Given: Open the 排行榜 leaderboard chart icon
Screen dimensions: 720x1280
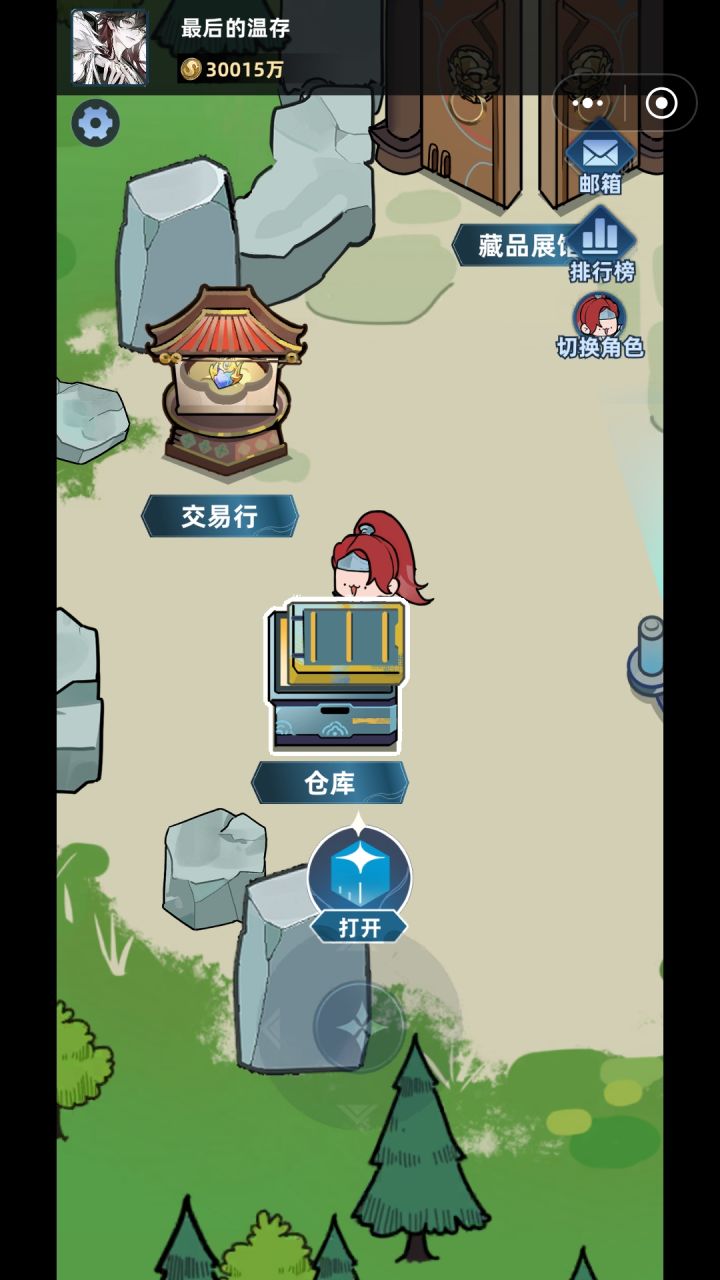Looking at the screenshot, I should 600,236.
